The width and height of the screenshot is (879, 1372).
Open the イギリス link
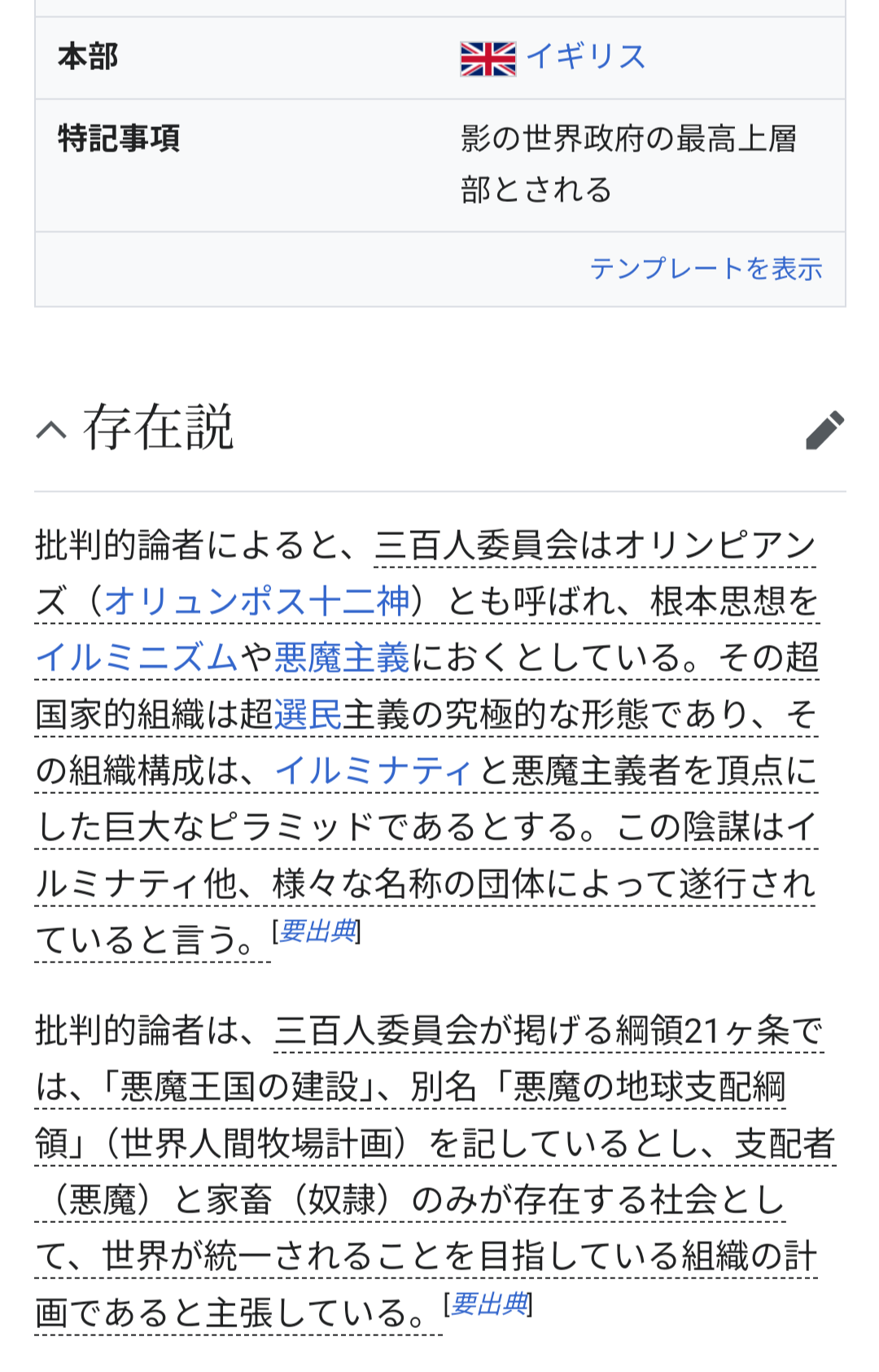pyautogui.click(x=585, y=57)
